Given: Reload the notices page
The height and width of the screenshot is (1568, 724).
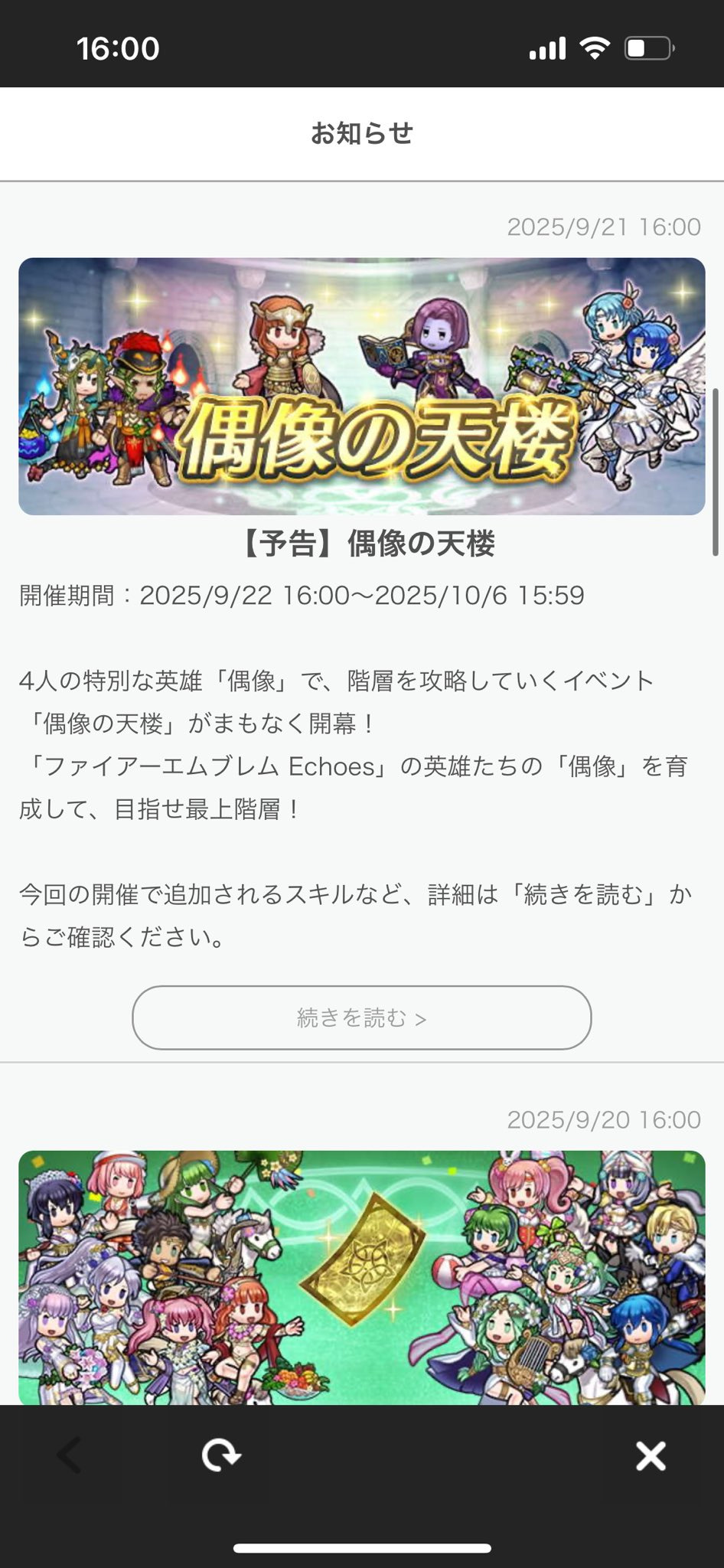Looking at the screenshot, I should [x=221, y=1455].
